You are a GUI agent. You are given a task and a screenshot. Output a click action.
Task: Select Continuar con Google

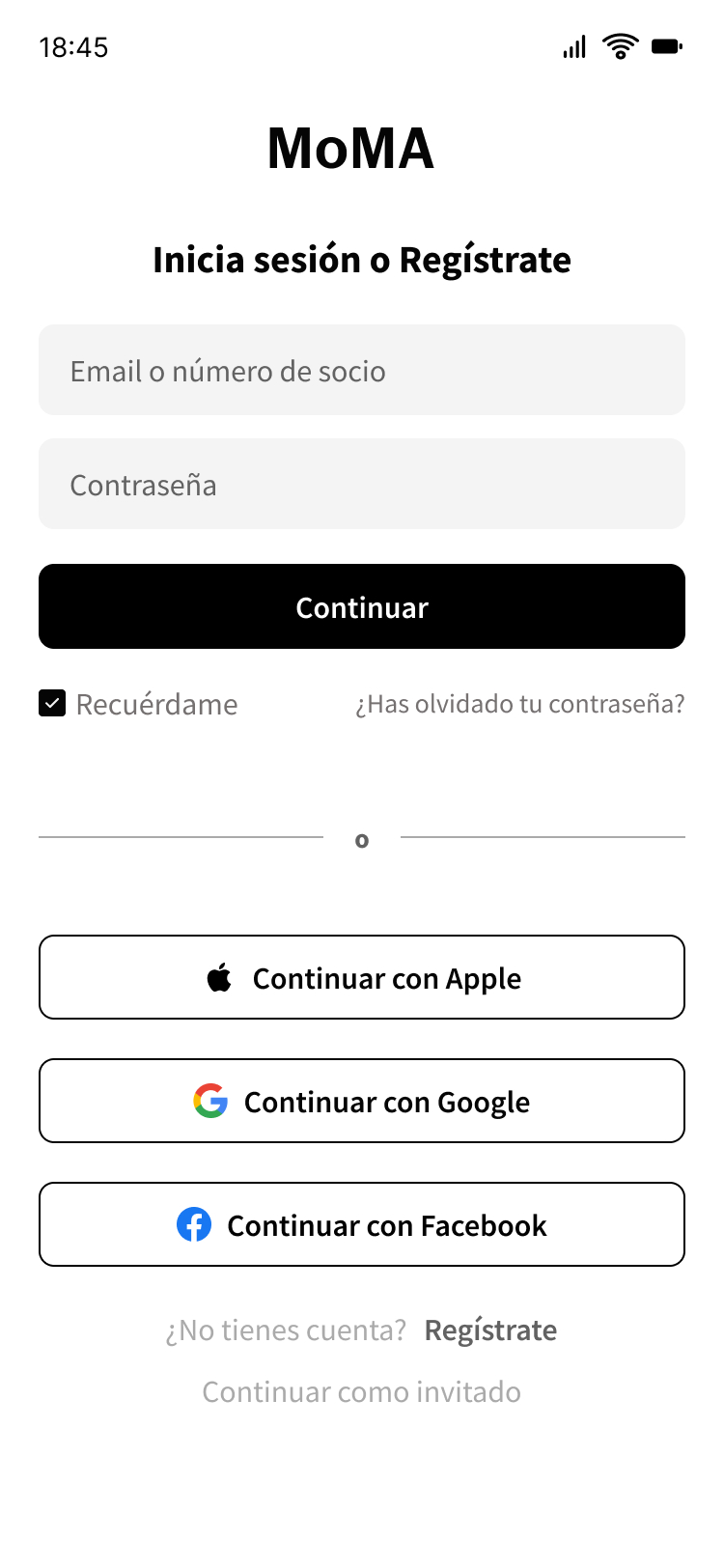click(362, 1101)
